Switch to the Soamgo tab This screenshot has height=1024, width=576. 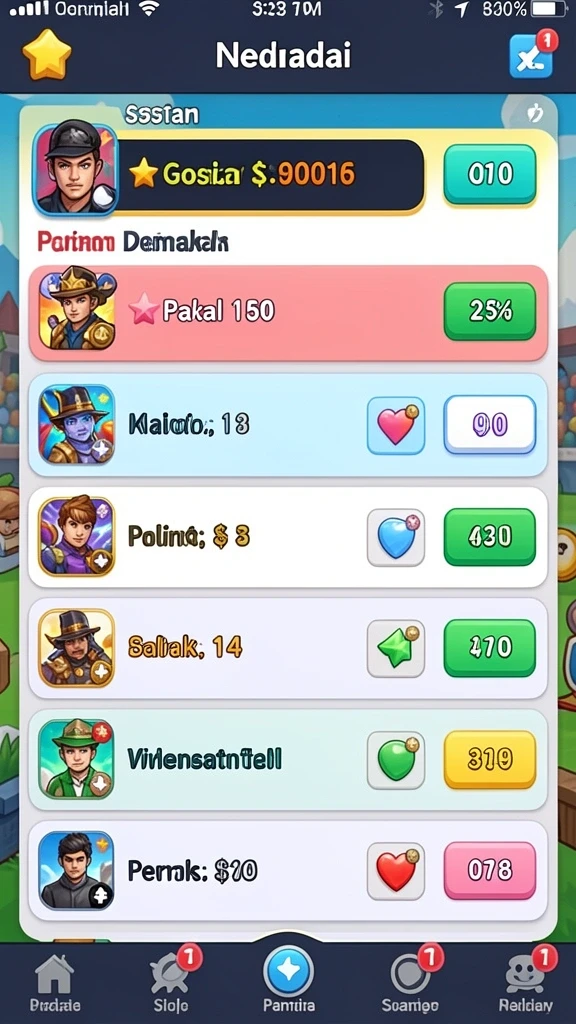pyautogui.click(x=411, y=984)
